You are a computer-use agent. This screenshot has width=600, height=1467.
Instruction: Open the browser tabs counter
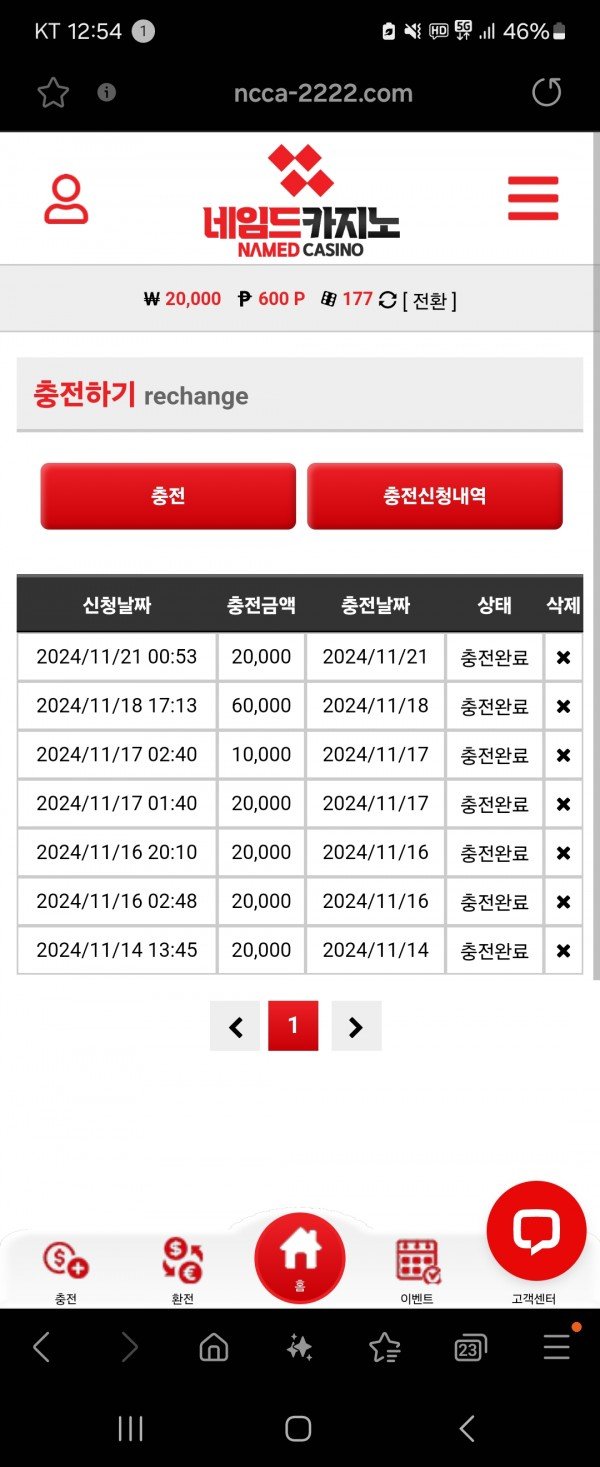pos(469,1348)
